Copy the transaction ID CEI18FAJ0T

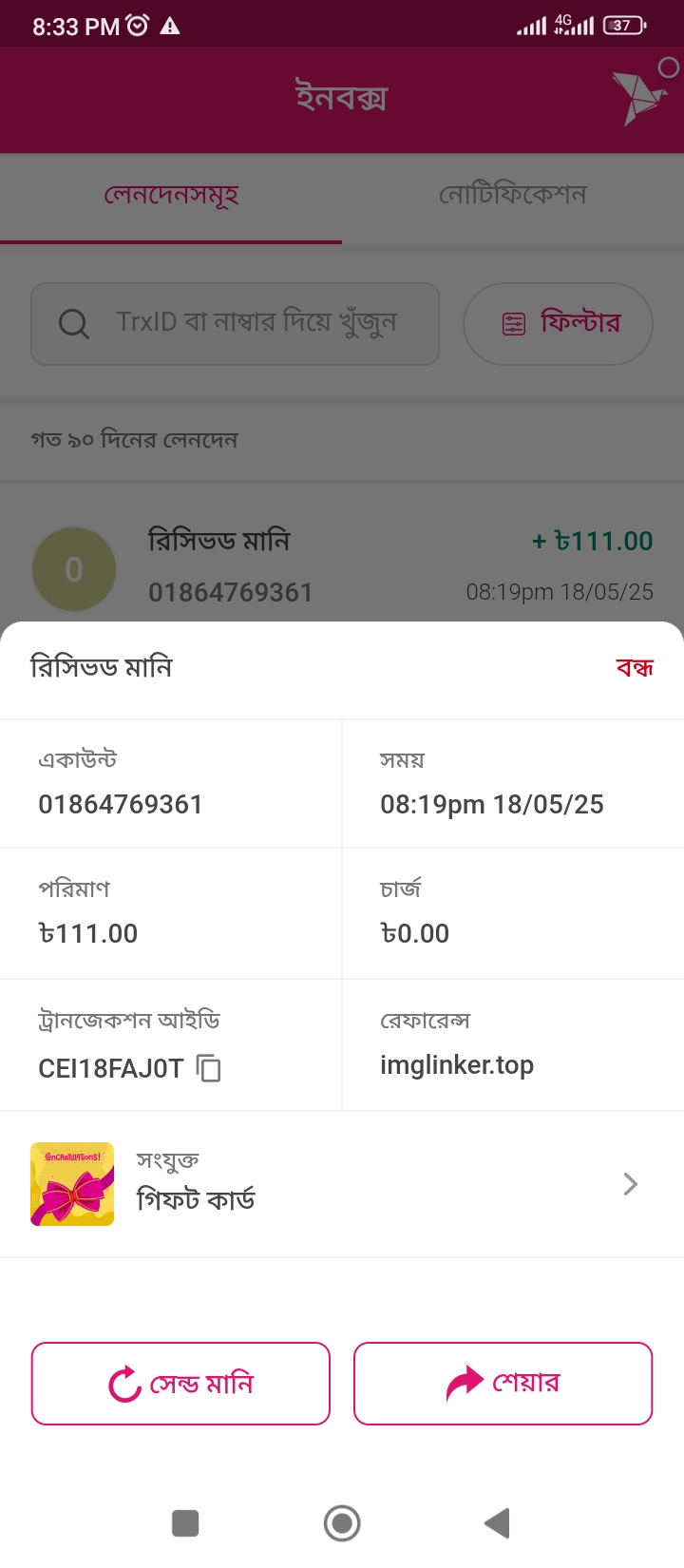point(209,1068)
